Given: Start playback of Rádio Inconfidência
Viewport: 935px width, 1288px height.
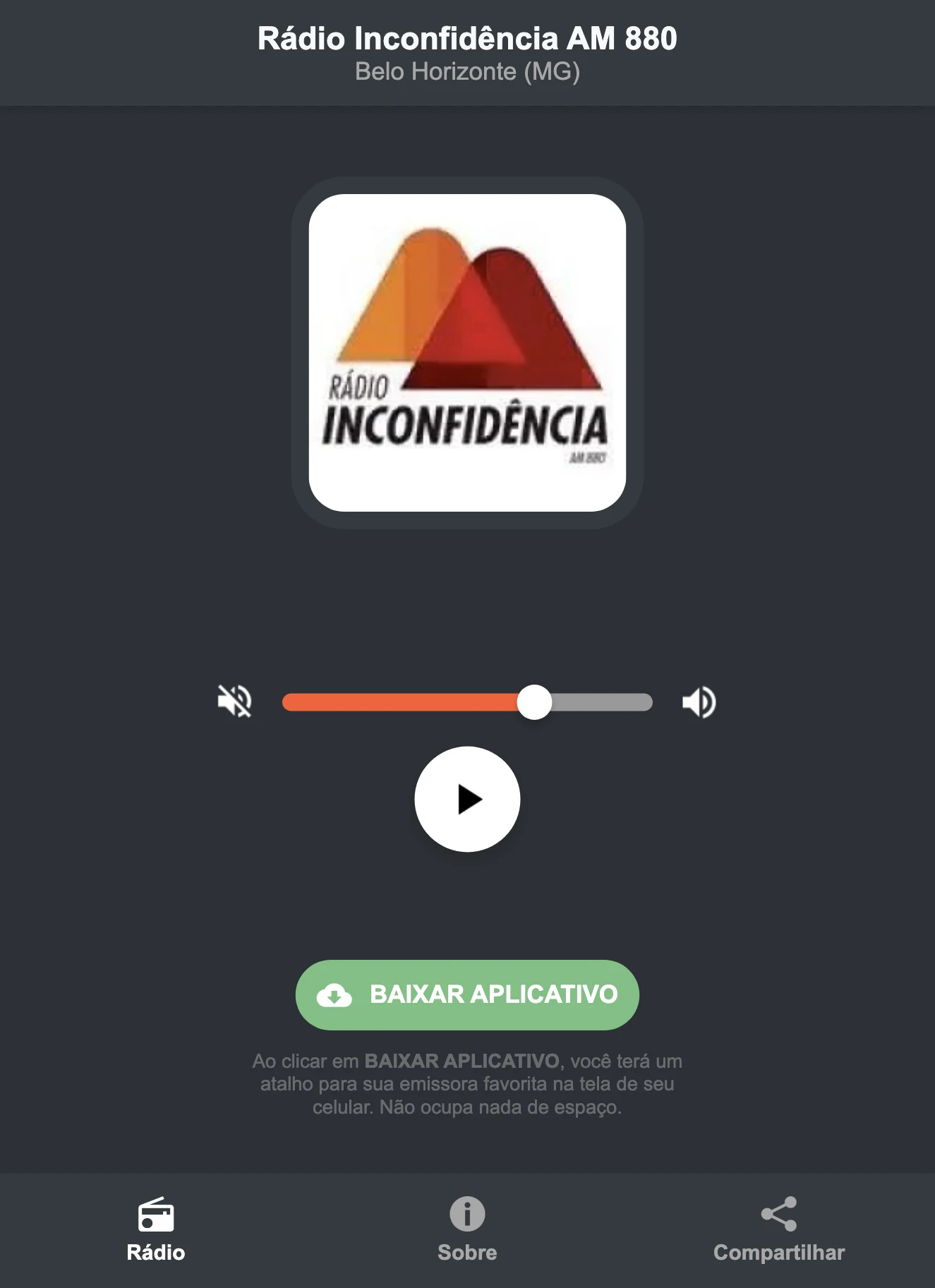Looking at the screenshot, I should (467, 799).
